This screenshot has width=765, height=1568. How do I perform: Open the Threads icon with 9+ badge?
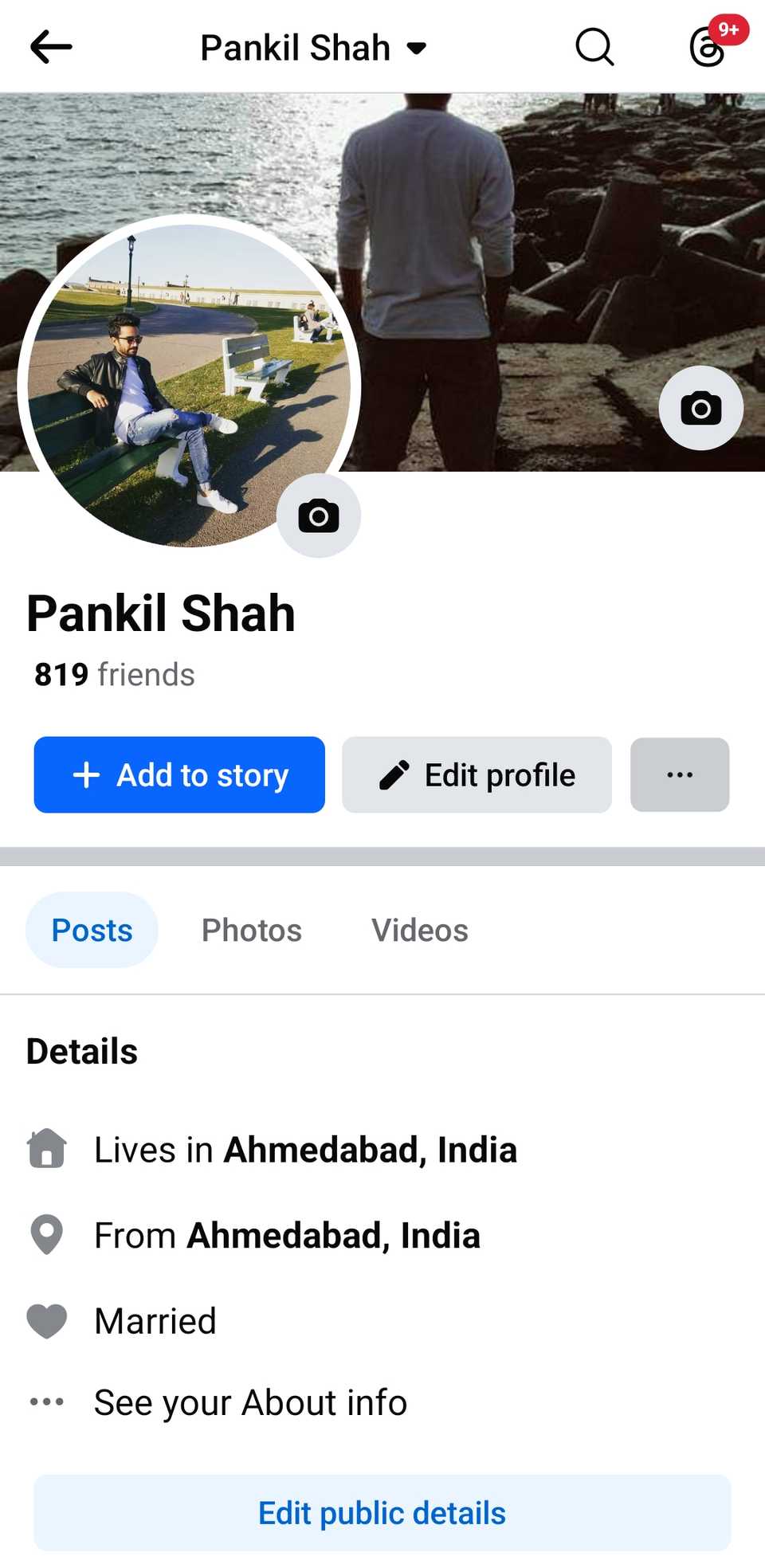point(708,48)
